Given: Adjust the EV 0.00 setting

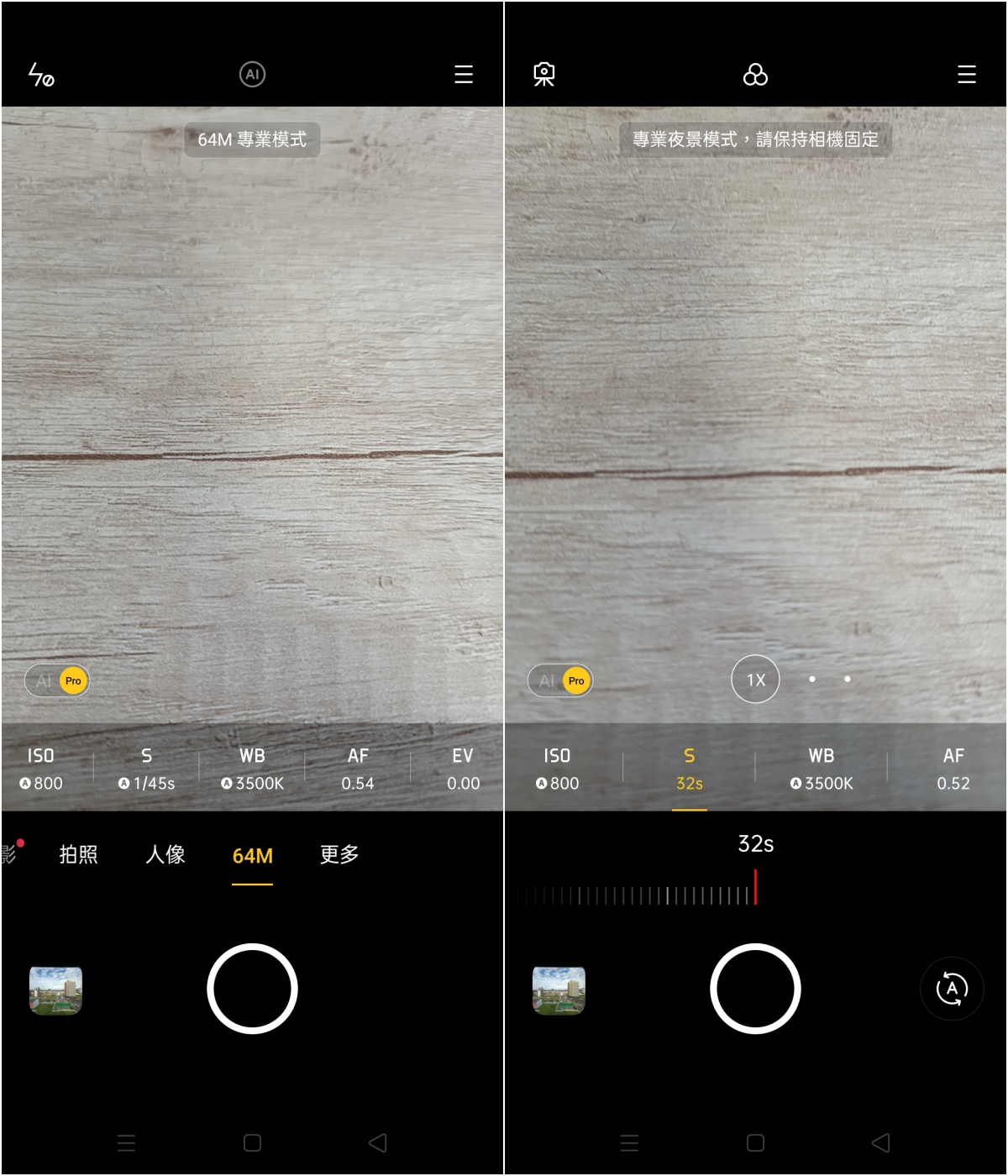Looking at the screenshot, I should (x=463, y=769).
